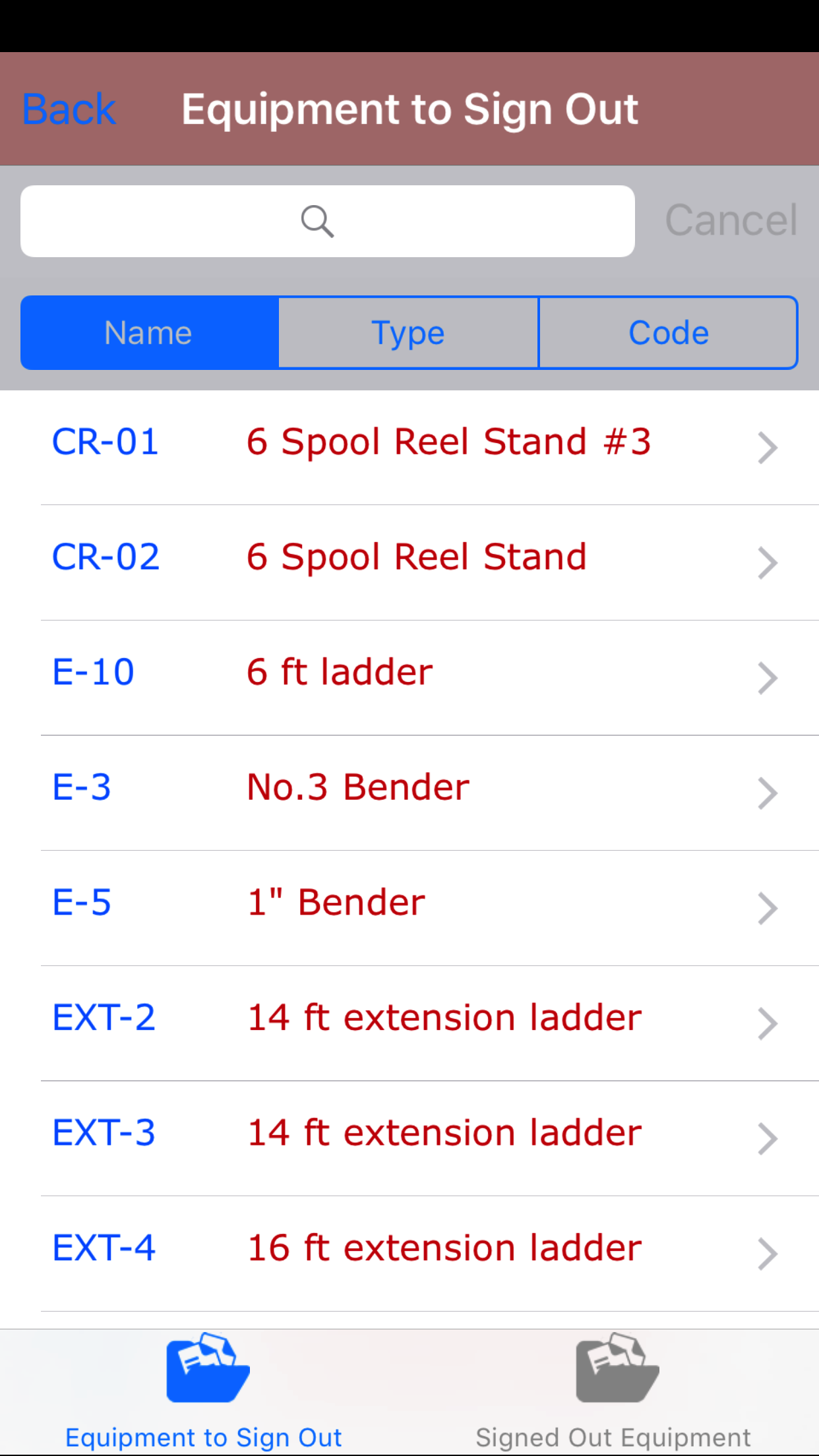Select the Name segment

pyautogui.click(x=149, y=332)
